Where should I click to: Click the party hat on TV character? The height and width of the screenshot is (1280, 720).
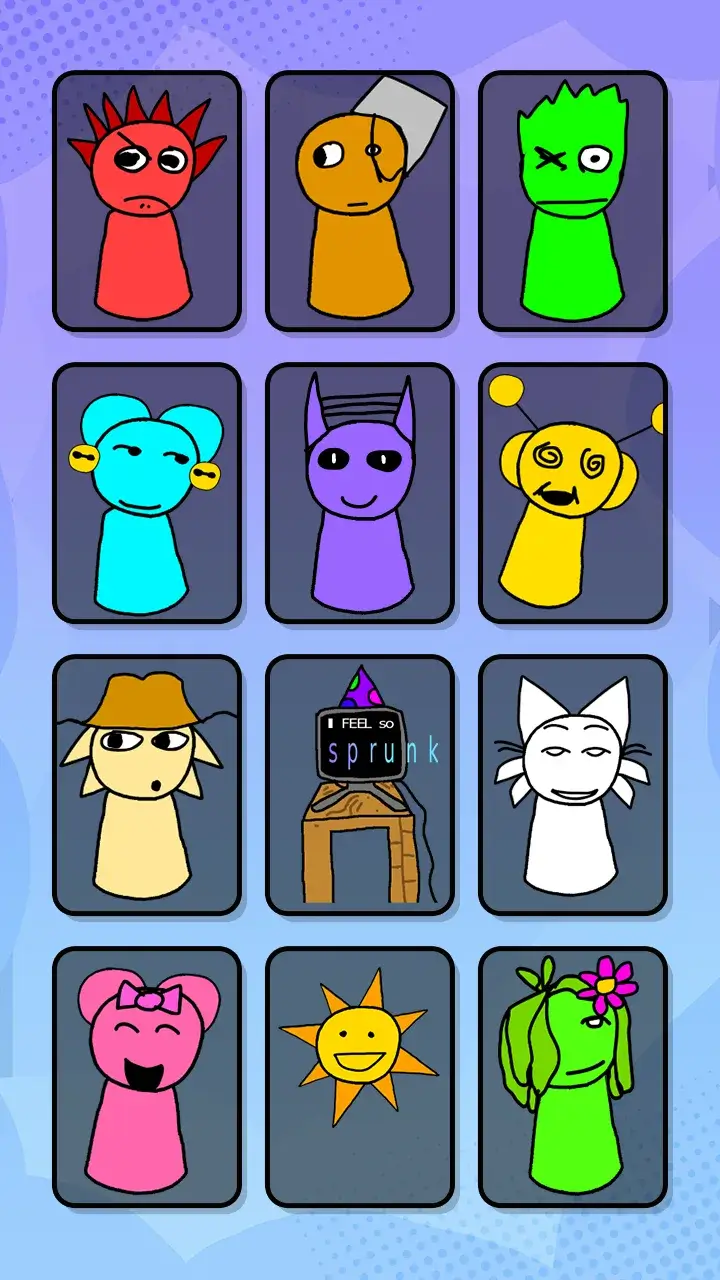pos(362,697)
